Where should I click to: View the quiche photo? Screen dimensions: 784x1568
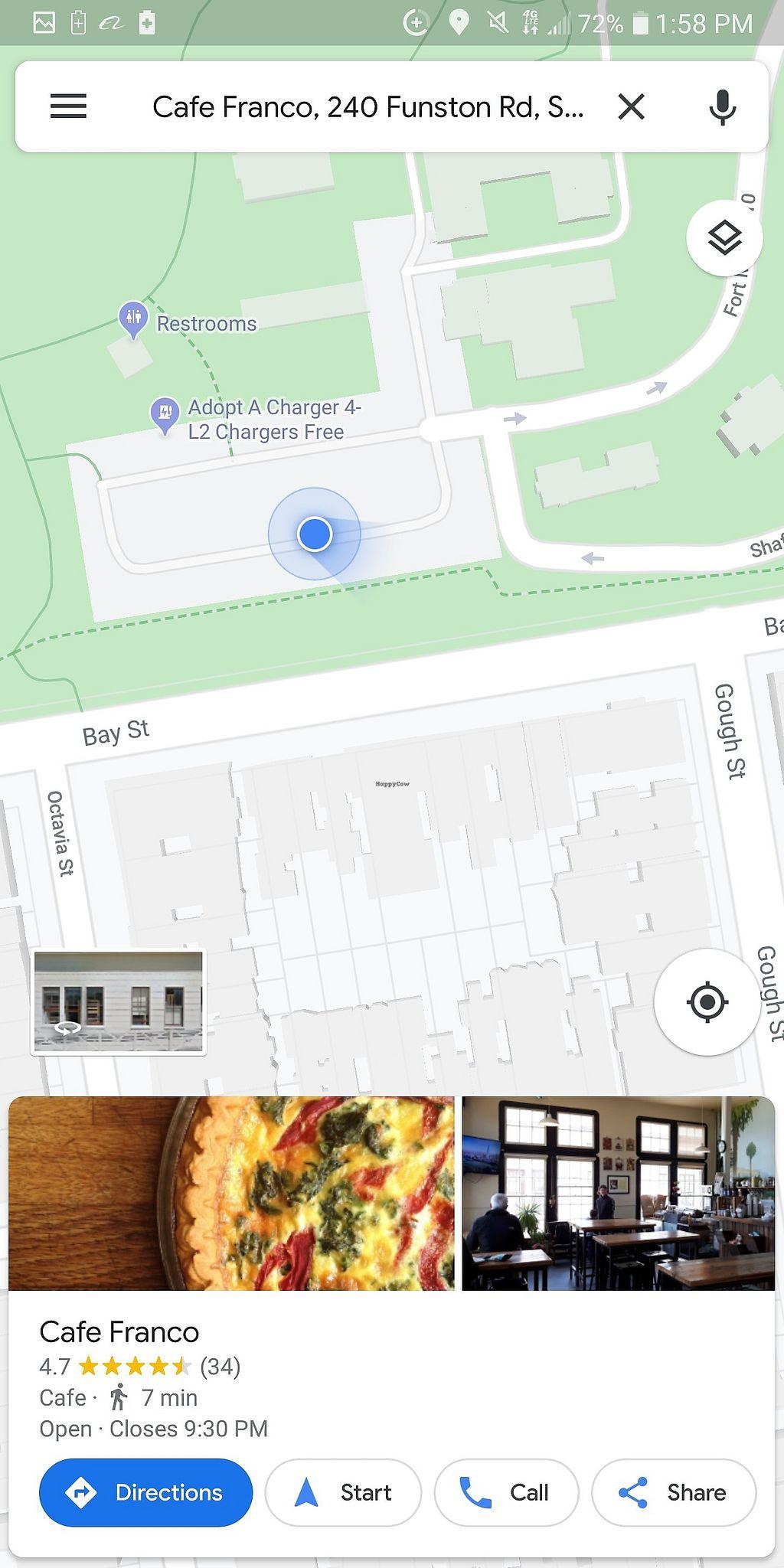pos(231,1194)
